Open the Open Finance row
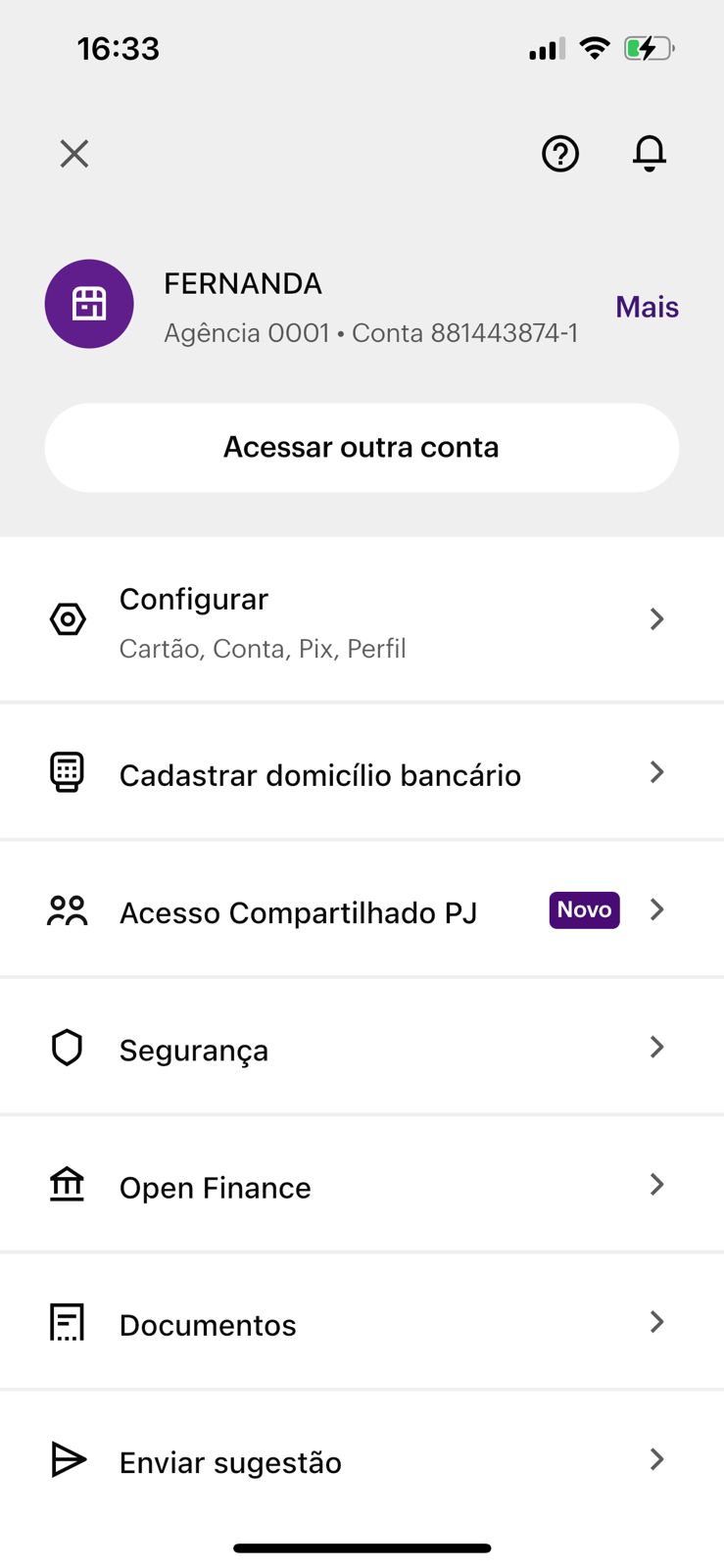 [x=362, y=1187]
